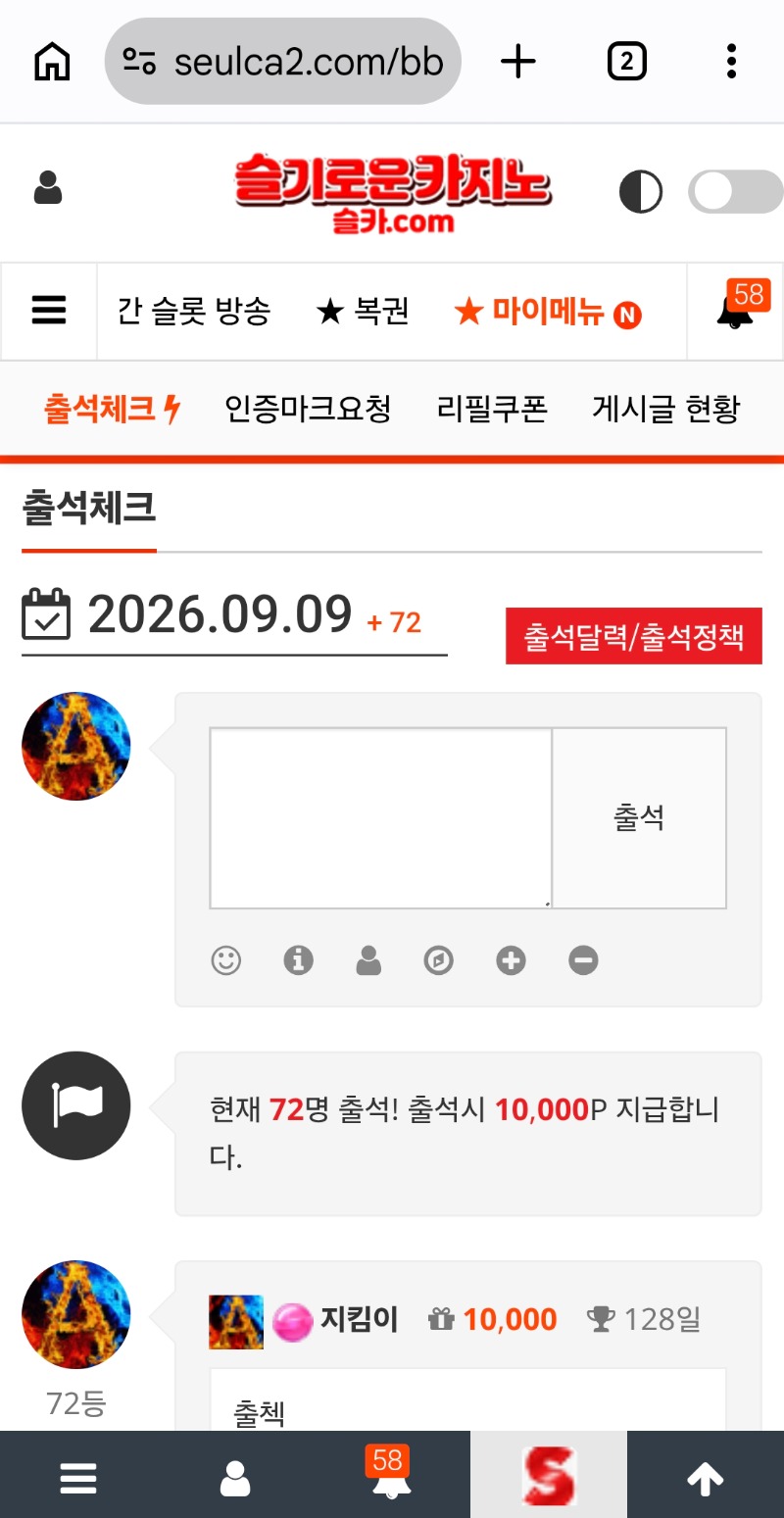Open the user profile icon in header
Viewport: 784px width, 1518px height.
point(48,188)
